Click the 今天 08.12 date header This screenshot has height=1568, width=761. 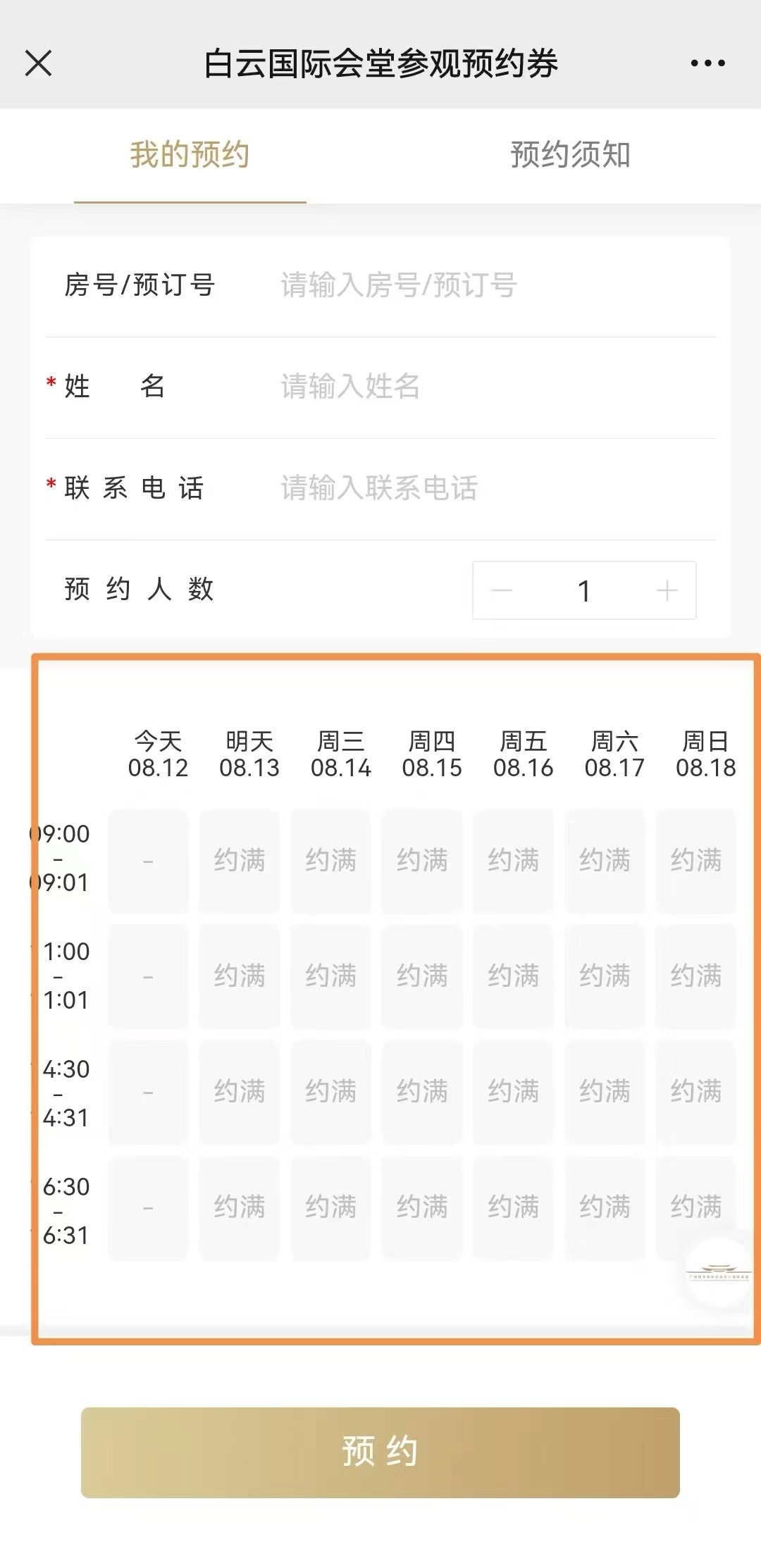pyautogui.click(x=159, y=753)
